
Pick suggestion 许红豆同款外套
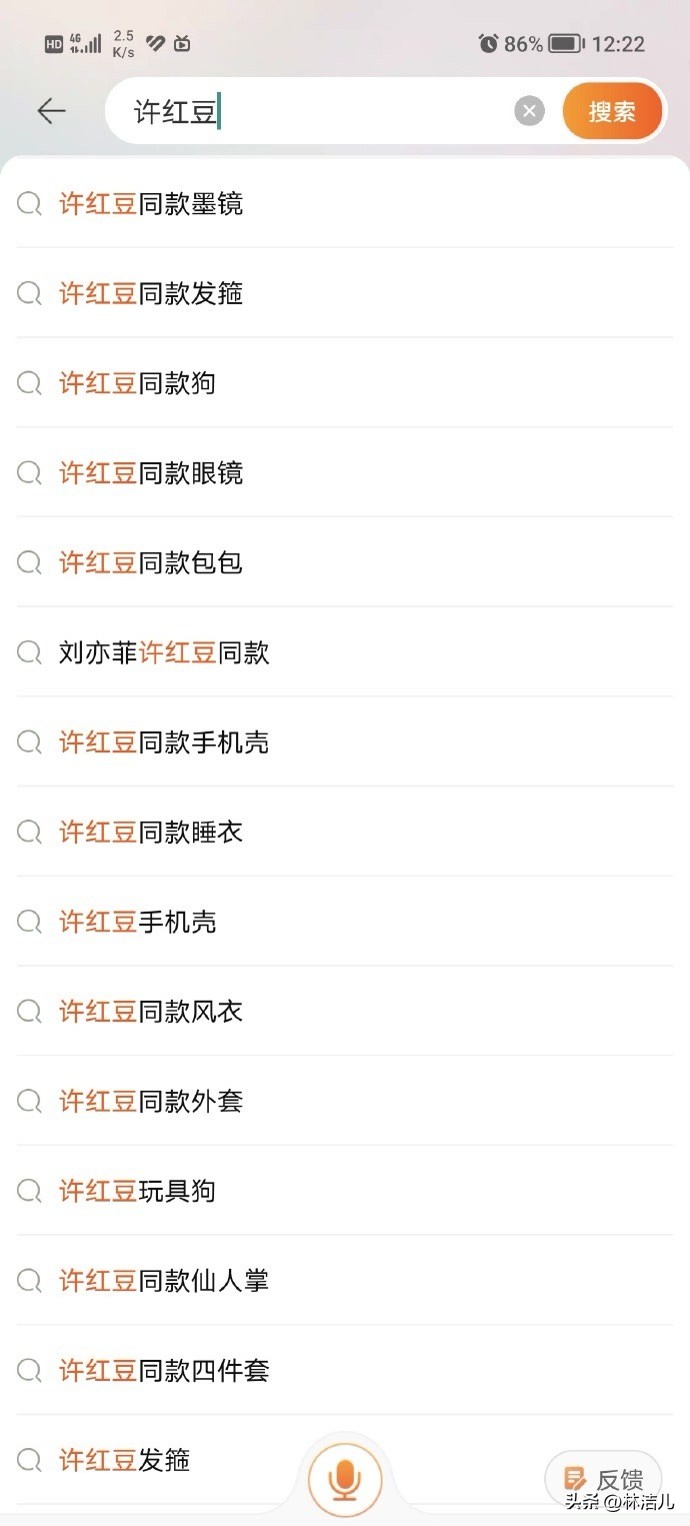(345, 1101)
